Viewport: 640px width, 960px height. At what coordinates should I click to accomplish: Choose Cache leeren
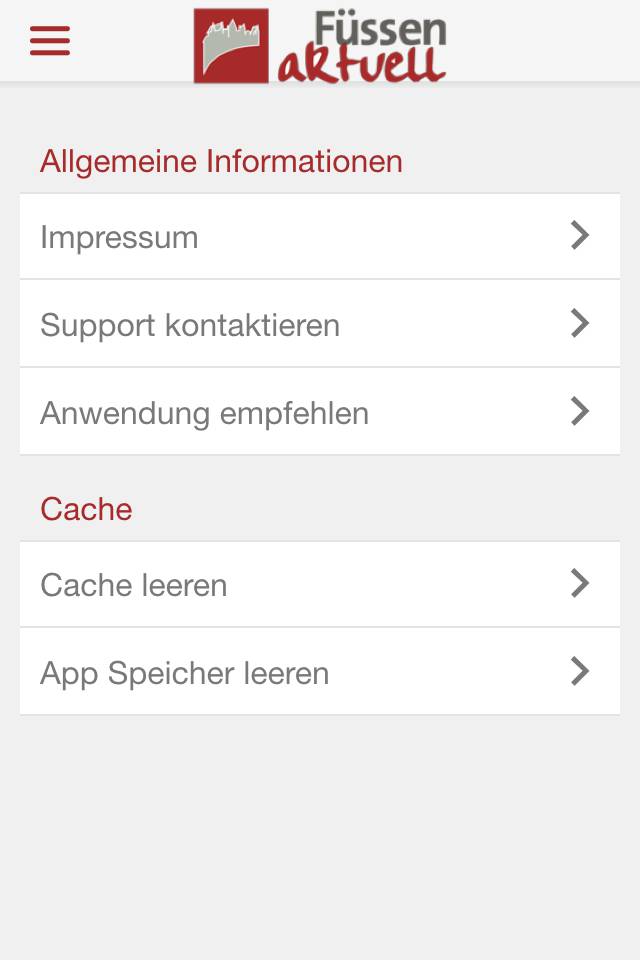320,584
